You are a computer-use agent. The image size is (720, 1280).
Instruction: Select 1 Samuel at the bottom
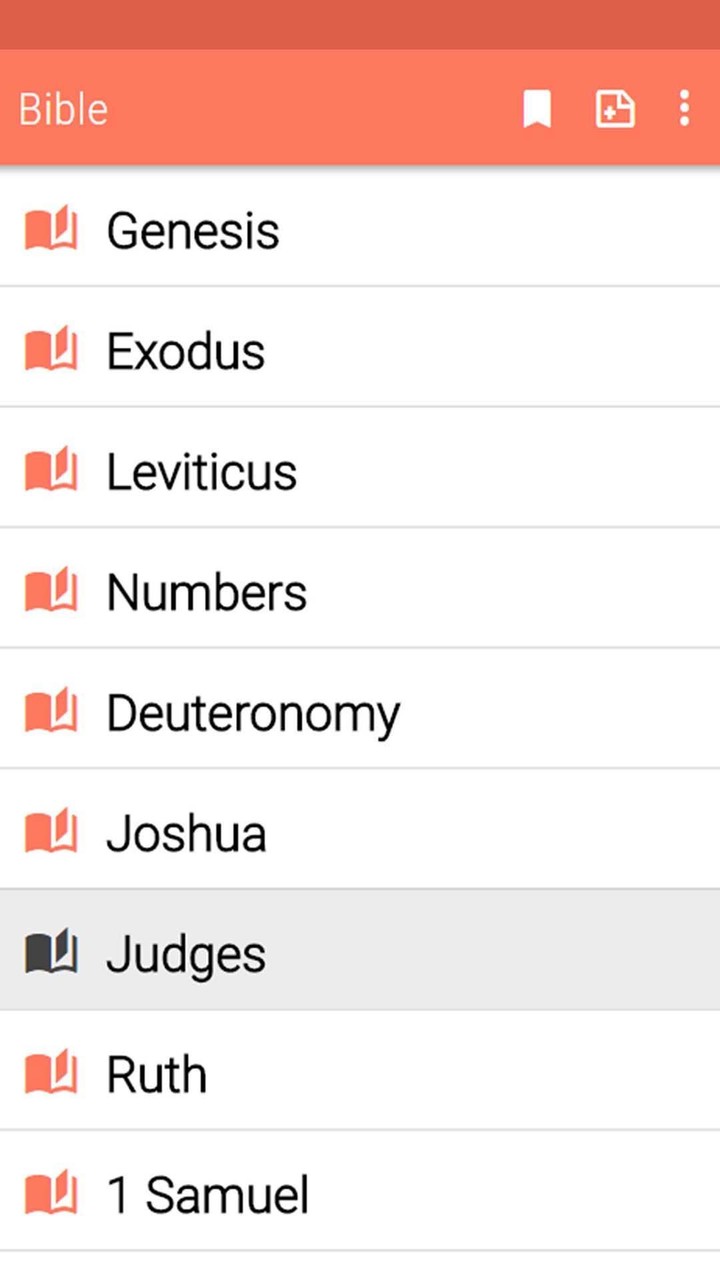point(206,1194)
